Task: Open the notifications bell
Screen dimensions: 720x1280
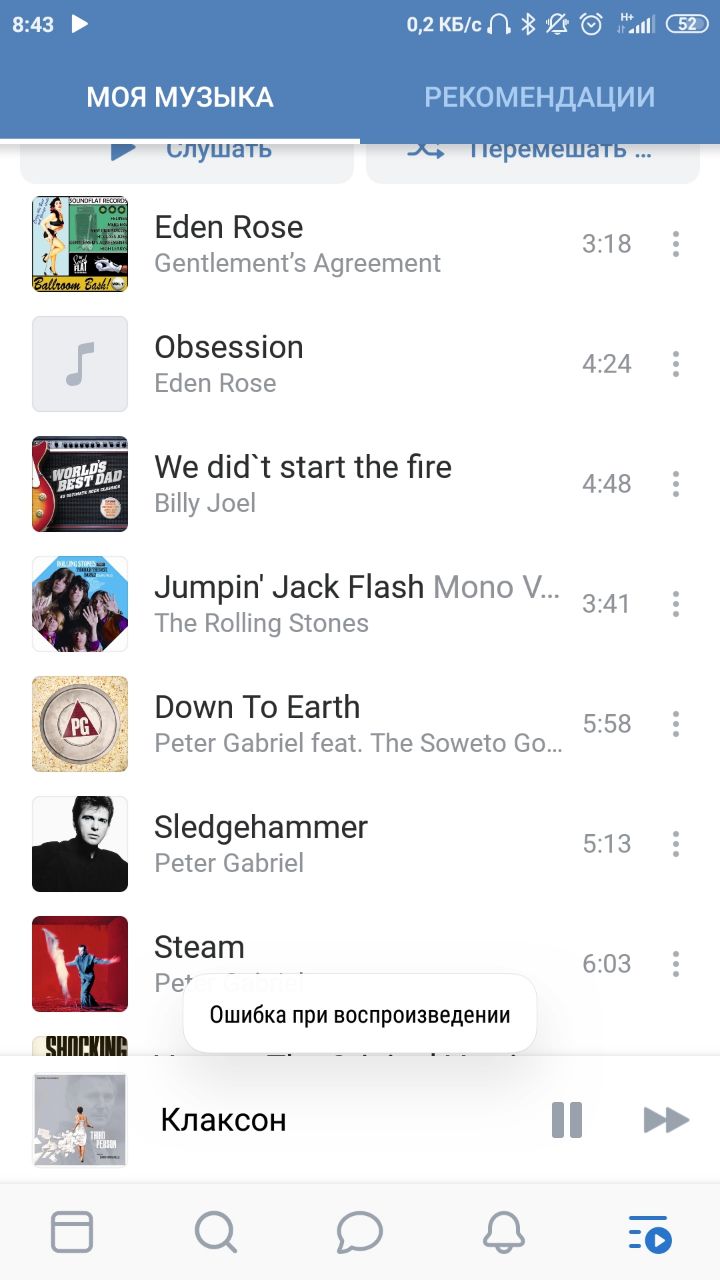Action: pos(504,1232)
